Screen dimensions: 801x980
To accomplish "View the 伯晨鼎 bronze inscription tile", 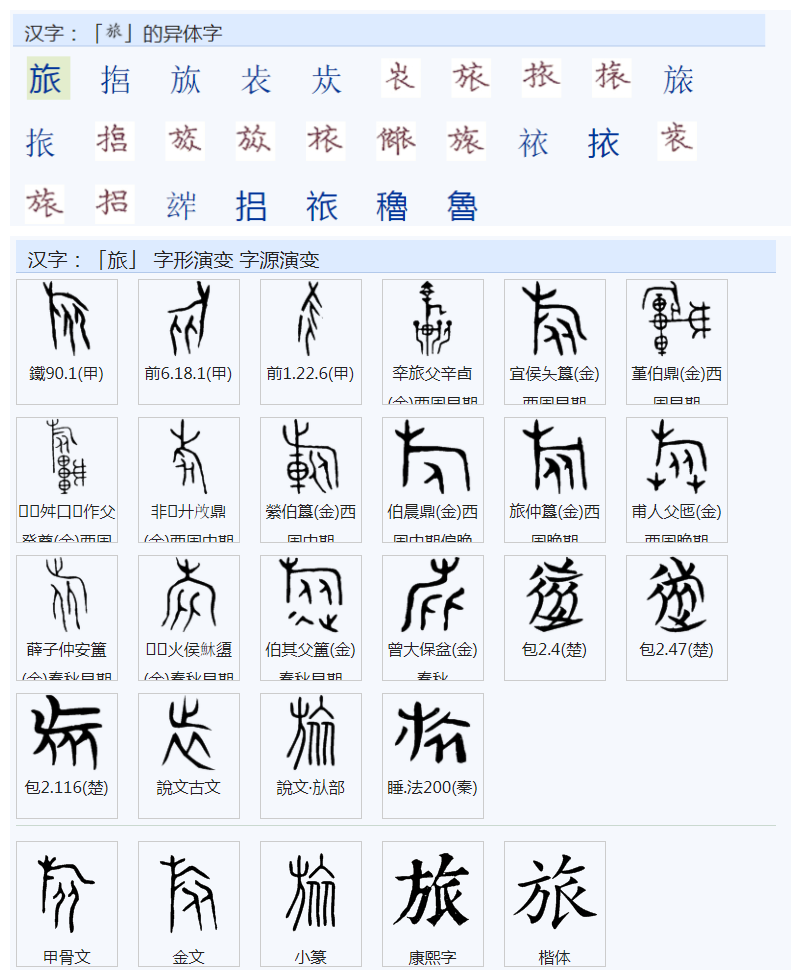I will tap(433, 479).
